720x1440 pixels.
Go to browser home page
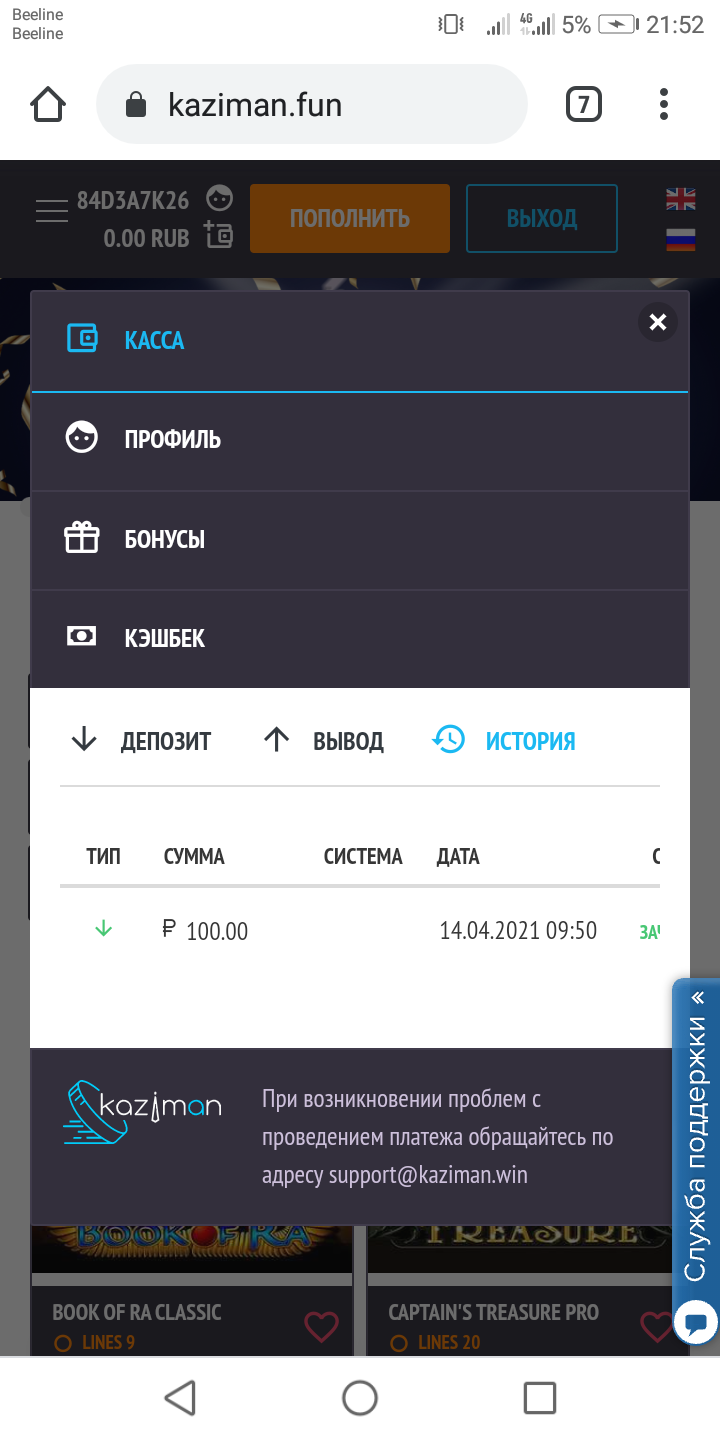click(x=49, y=105)
